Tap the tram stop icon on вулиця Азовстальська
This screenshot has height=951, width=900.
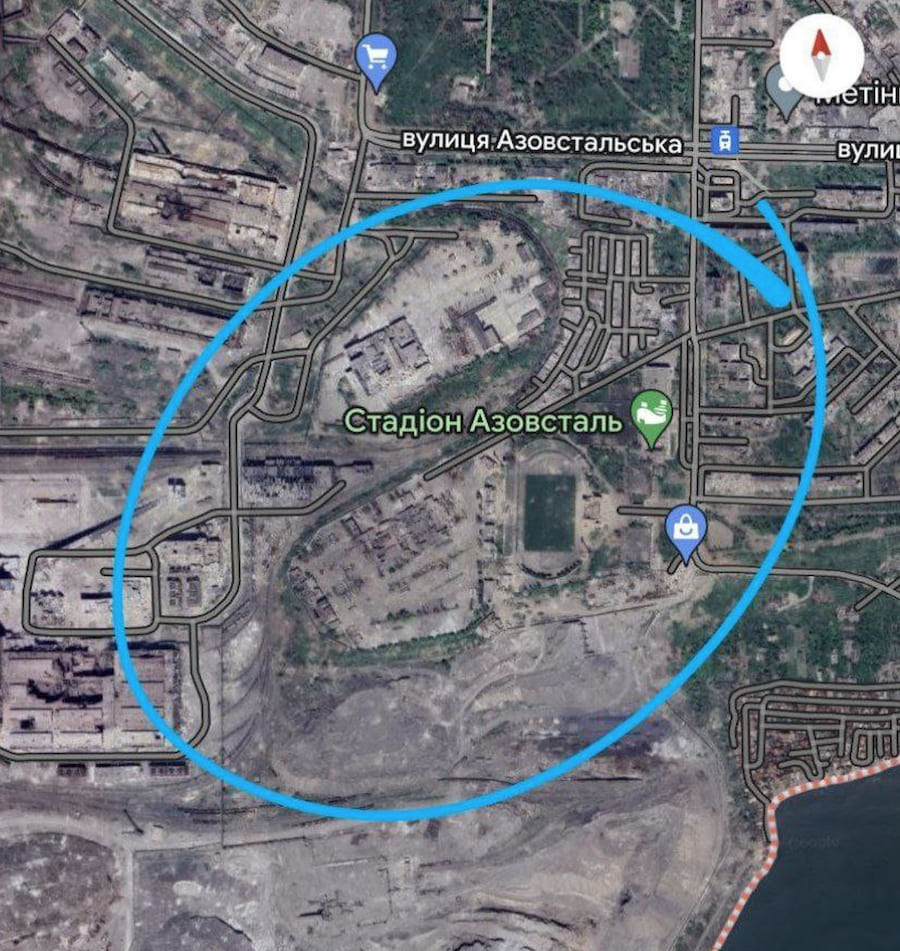click(720, 141)
